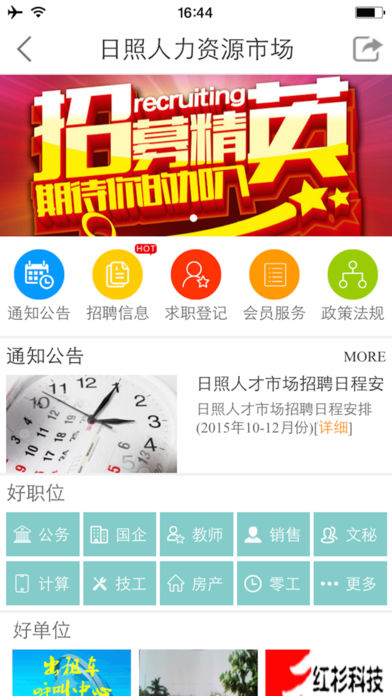Select the 公务 job category
392x696 pixels.
coord(43,534)
